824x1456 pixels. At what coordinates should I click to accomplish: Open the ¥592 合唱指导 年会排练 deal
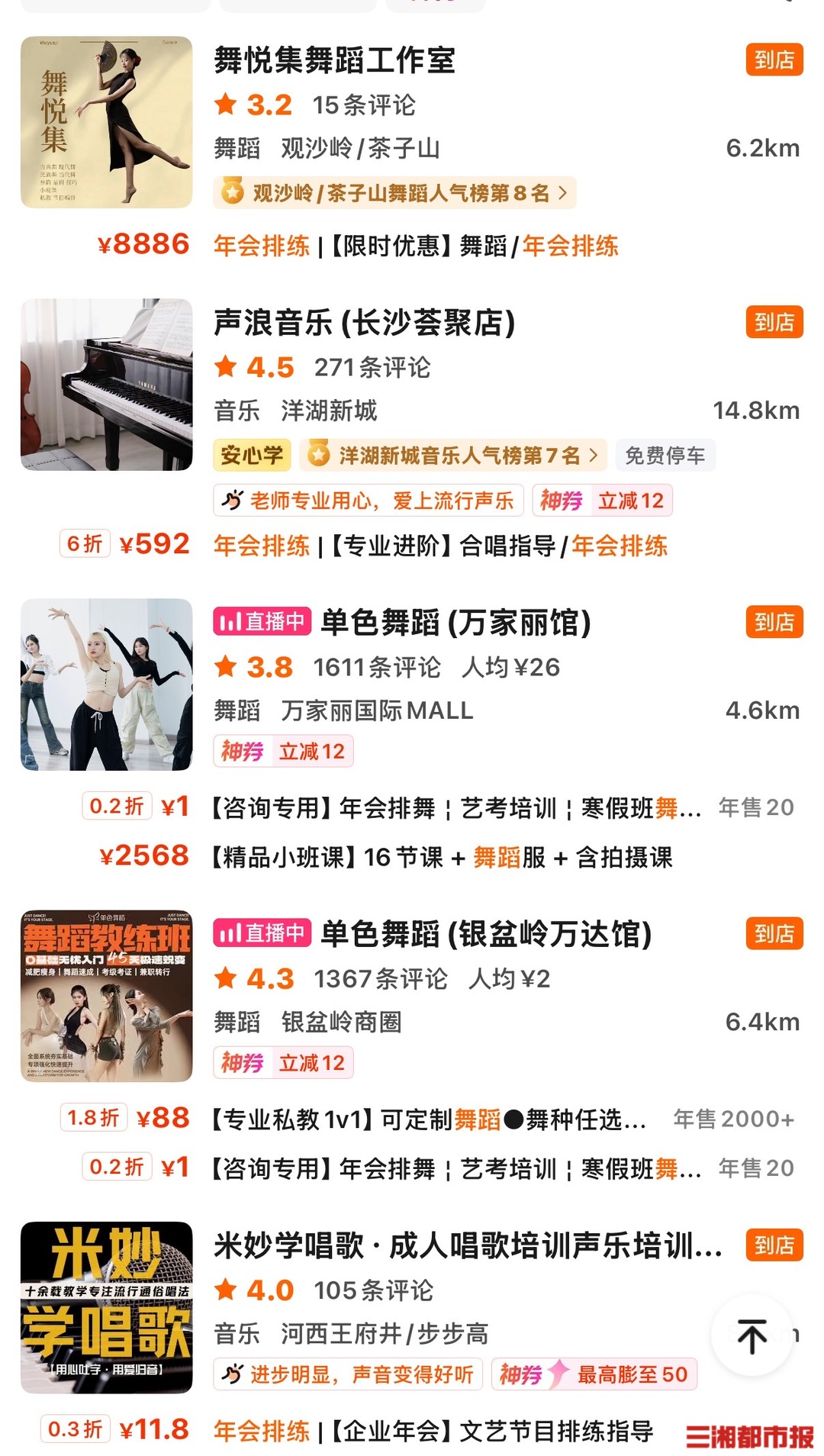pyautogui.click(x=440, y=546)
